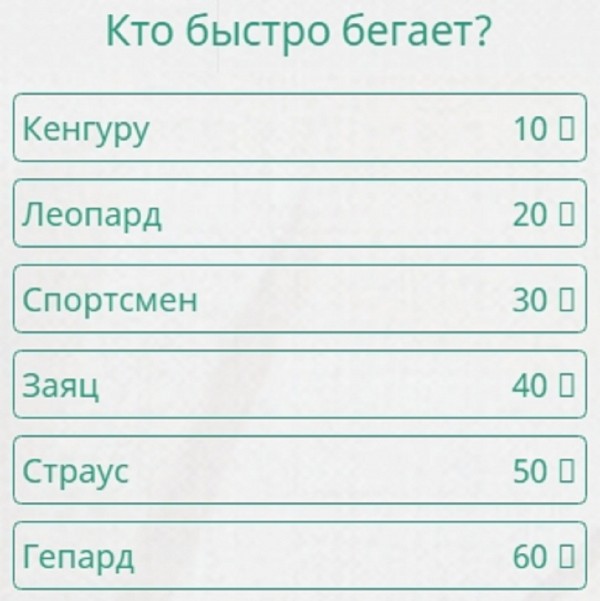
Task: Tap the Спортсмен answer row
Action: pos(299,299)
